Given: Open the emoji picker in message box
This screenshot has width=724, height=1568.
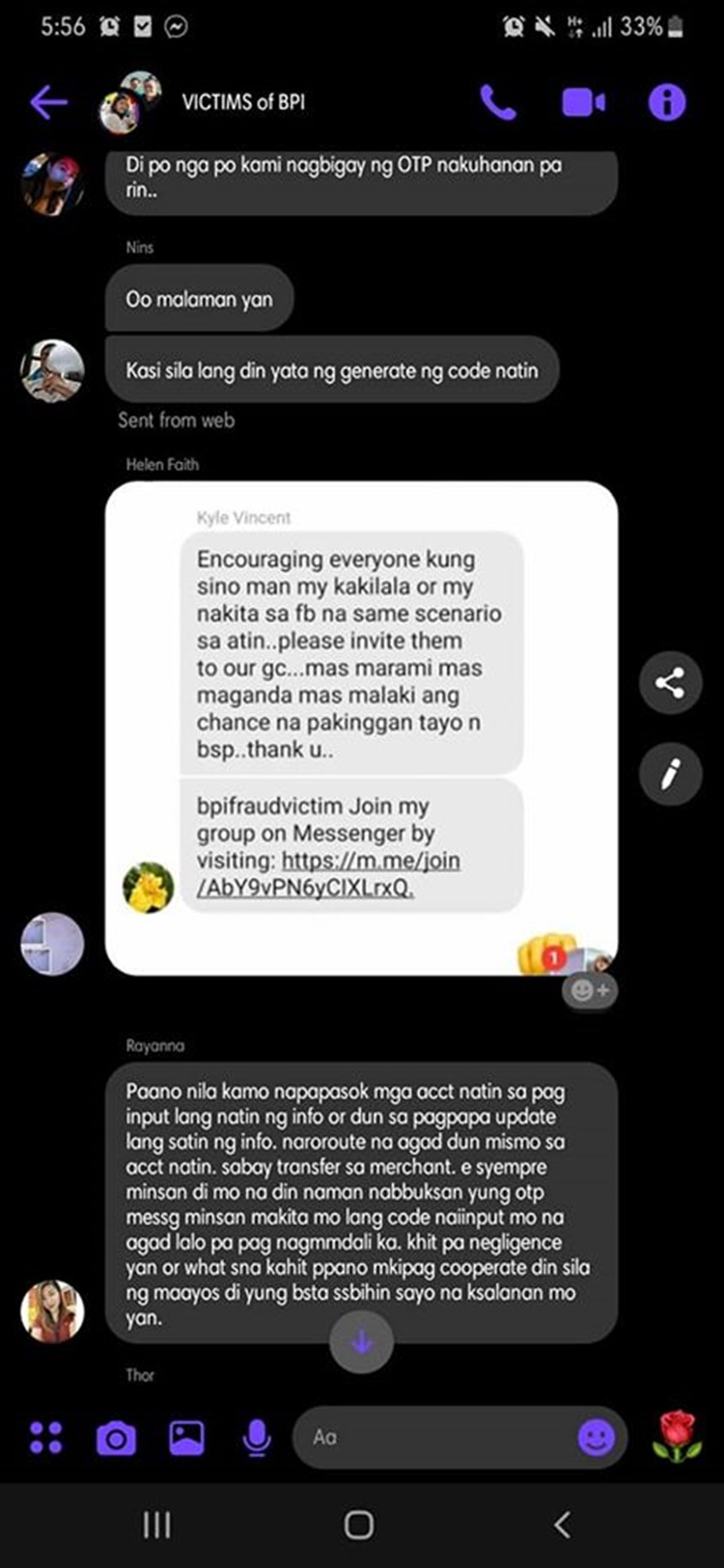Looking at the screenshot, I should (596, 1438).
